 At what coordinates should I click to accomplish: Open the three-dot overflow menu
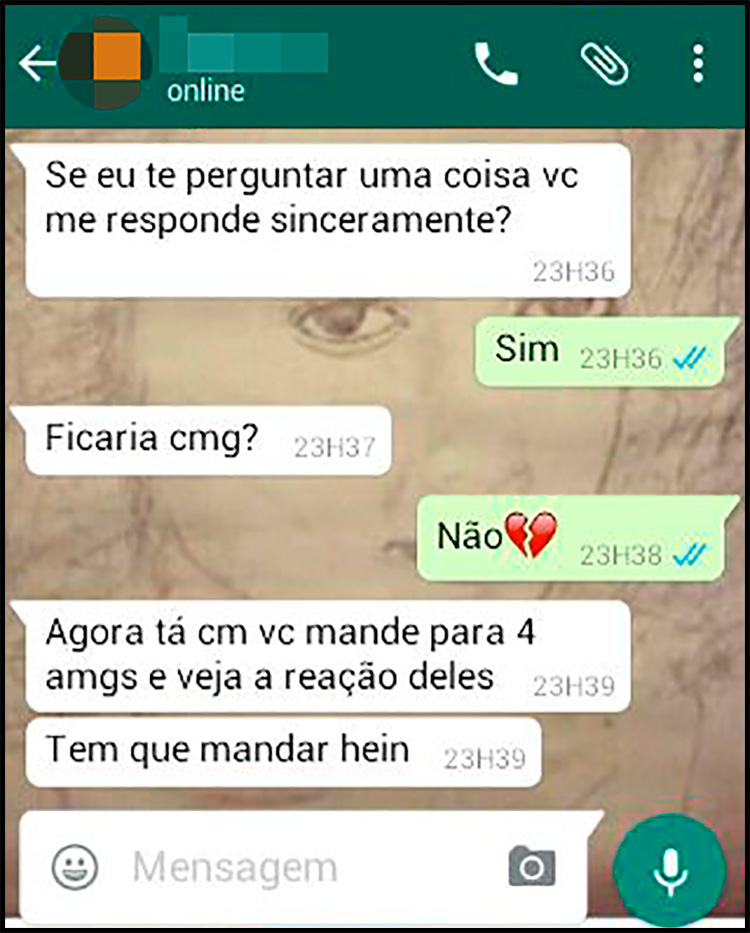tap(698, 65)
